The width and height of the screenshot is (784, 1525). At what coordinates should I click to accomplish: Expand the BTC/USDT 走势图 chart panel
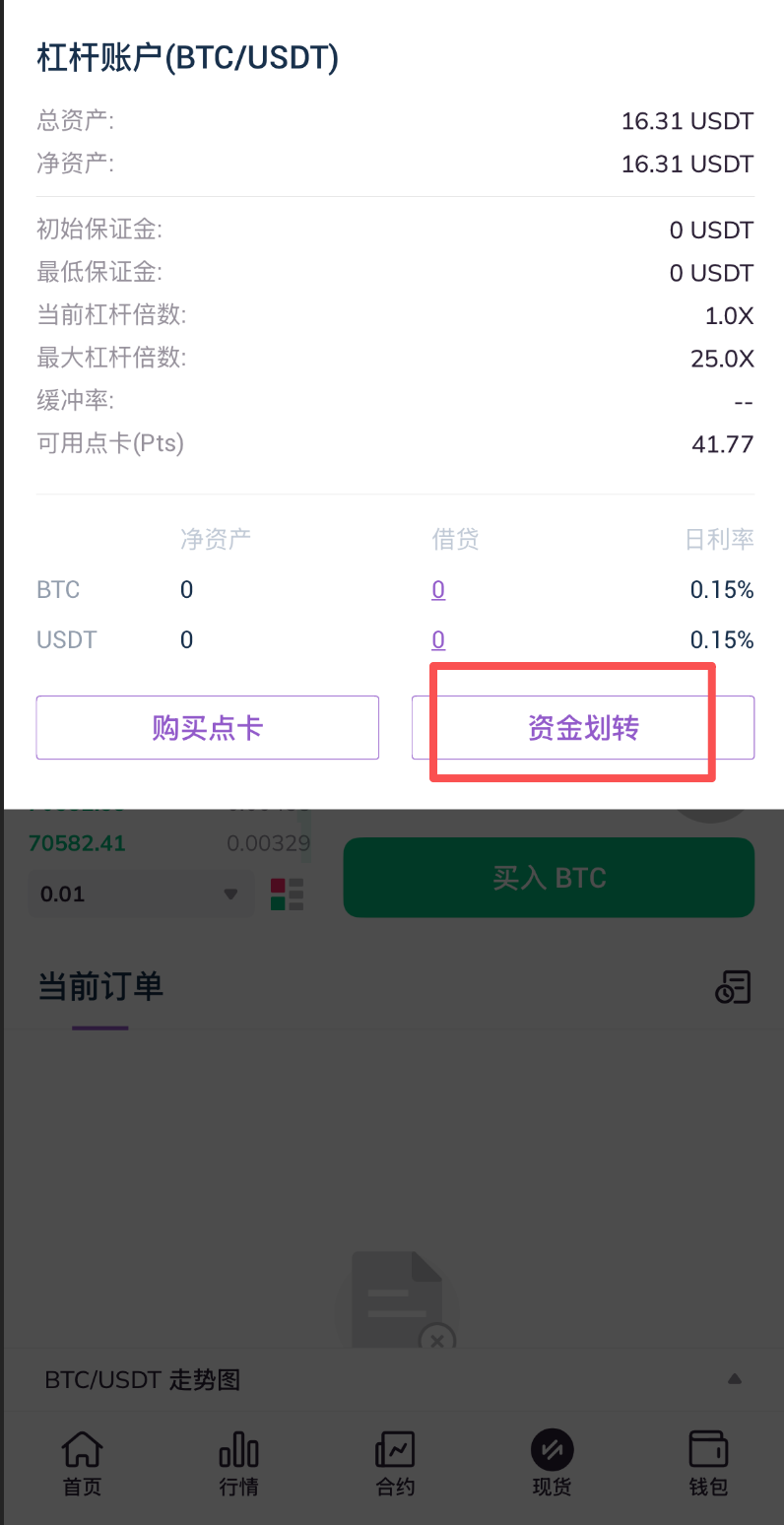pos(734,1379)
